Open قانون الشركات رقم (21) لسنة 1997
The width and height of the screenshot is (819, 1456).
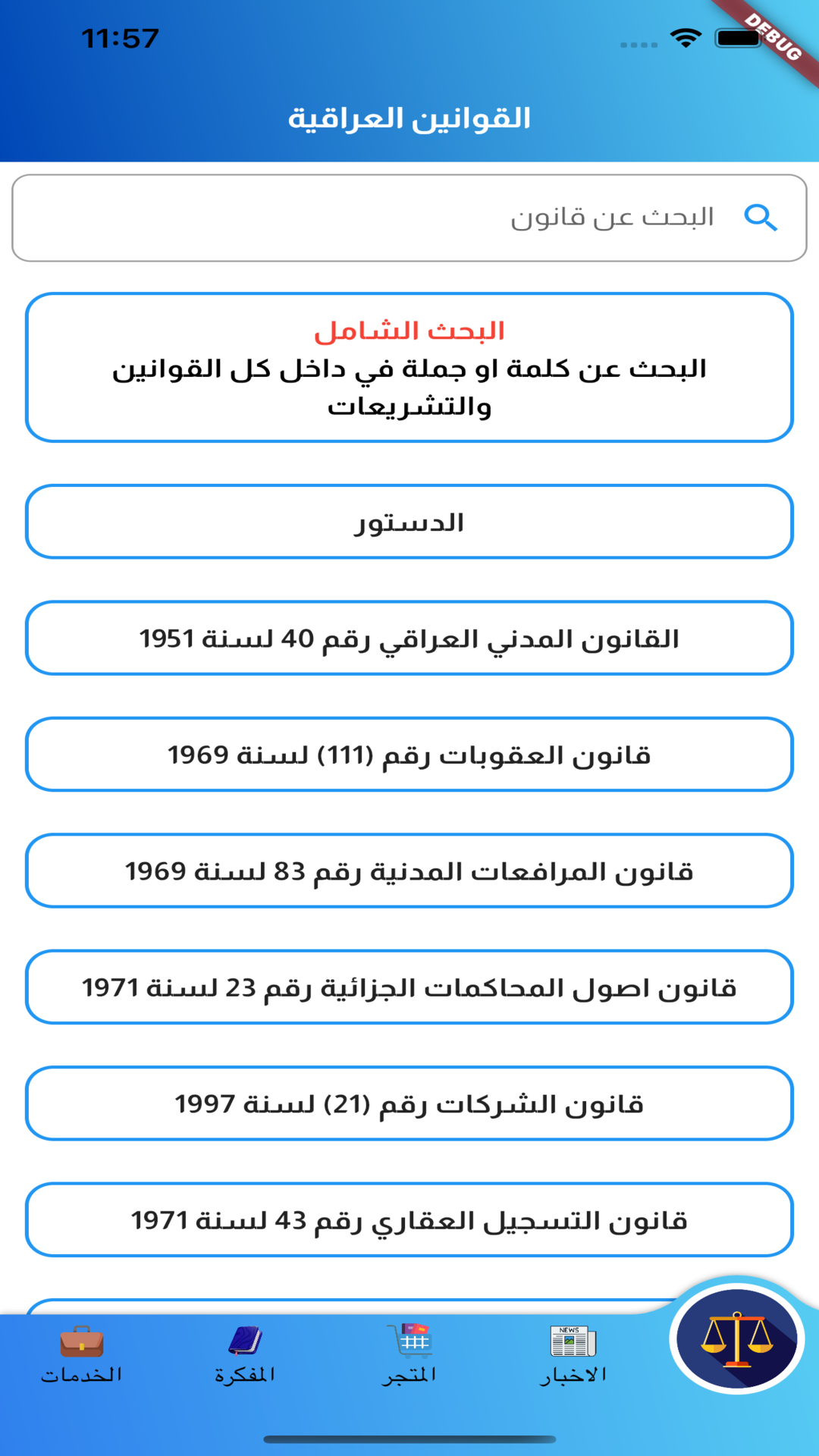409,1104
